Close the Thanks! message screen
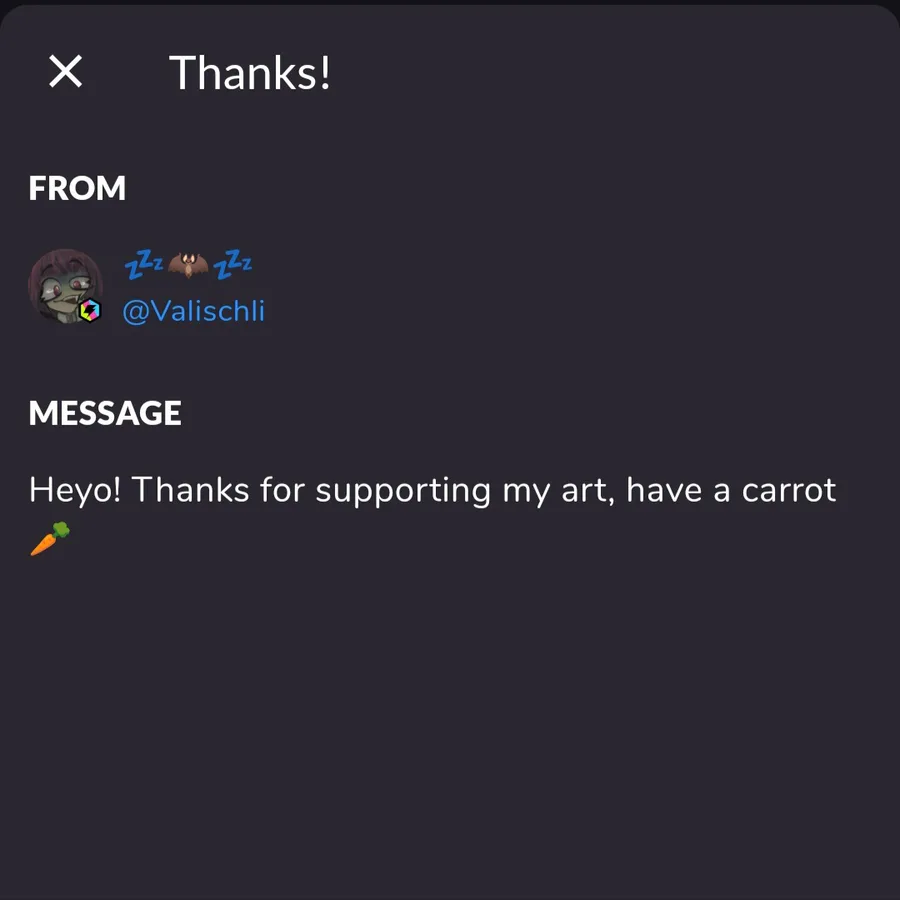The image size is (900, 900). tap(66, 72)
